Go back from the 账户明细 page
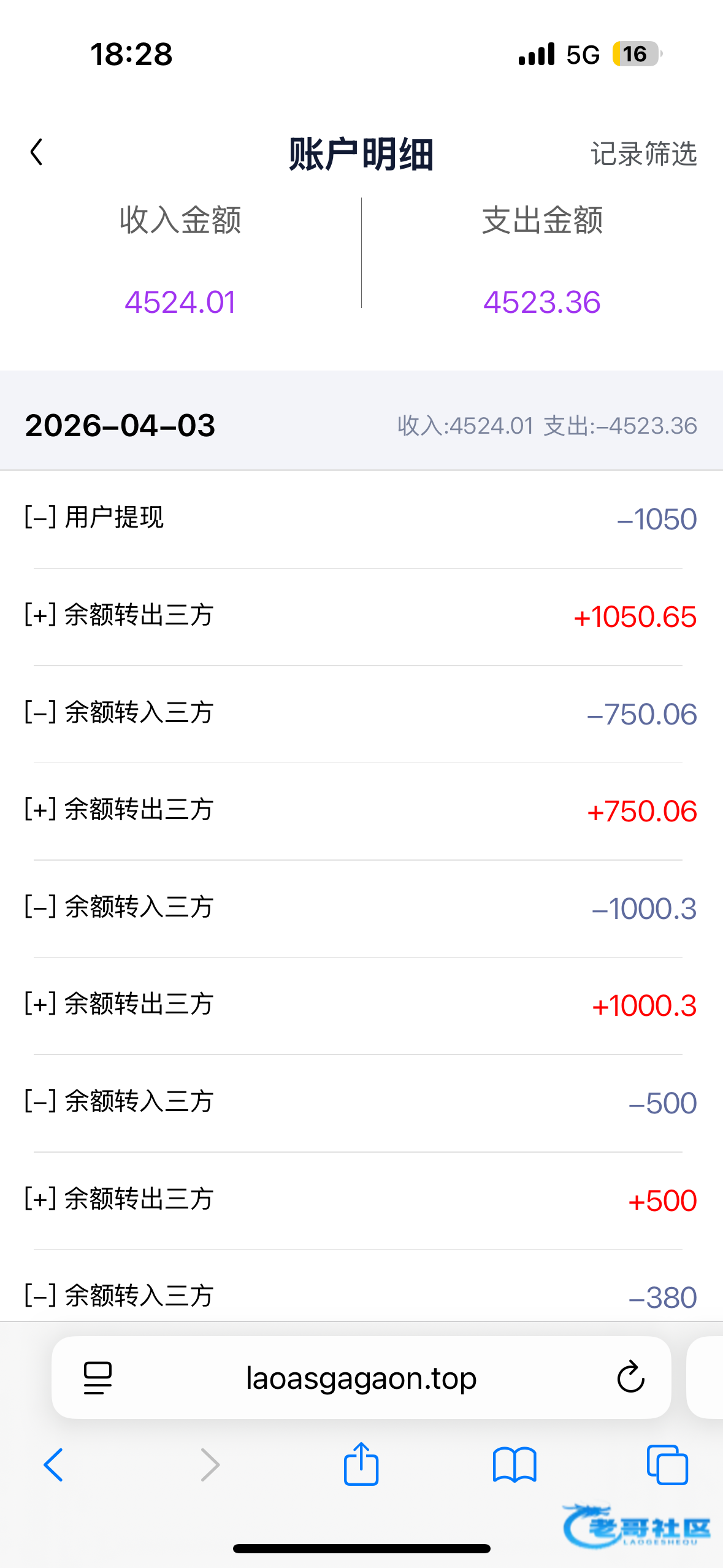The height and width of the screenshot is (1568, 723). click(37, 152)
